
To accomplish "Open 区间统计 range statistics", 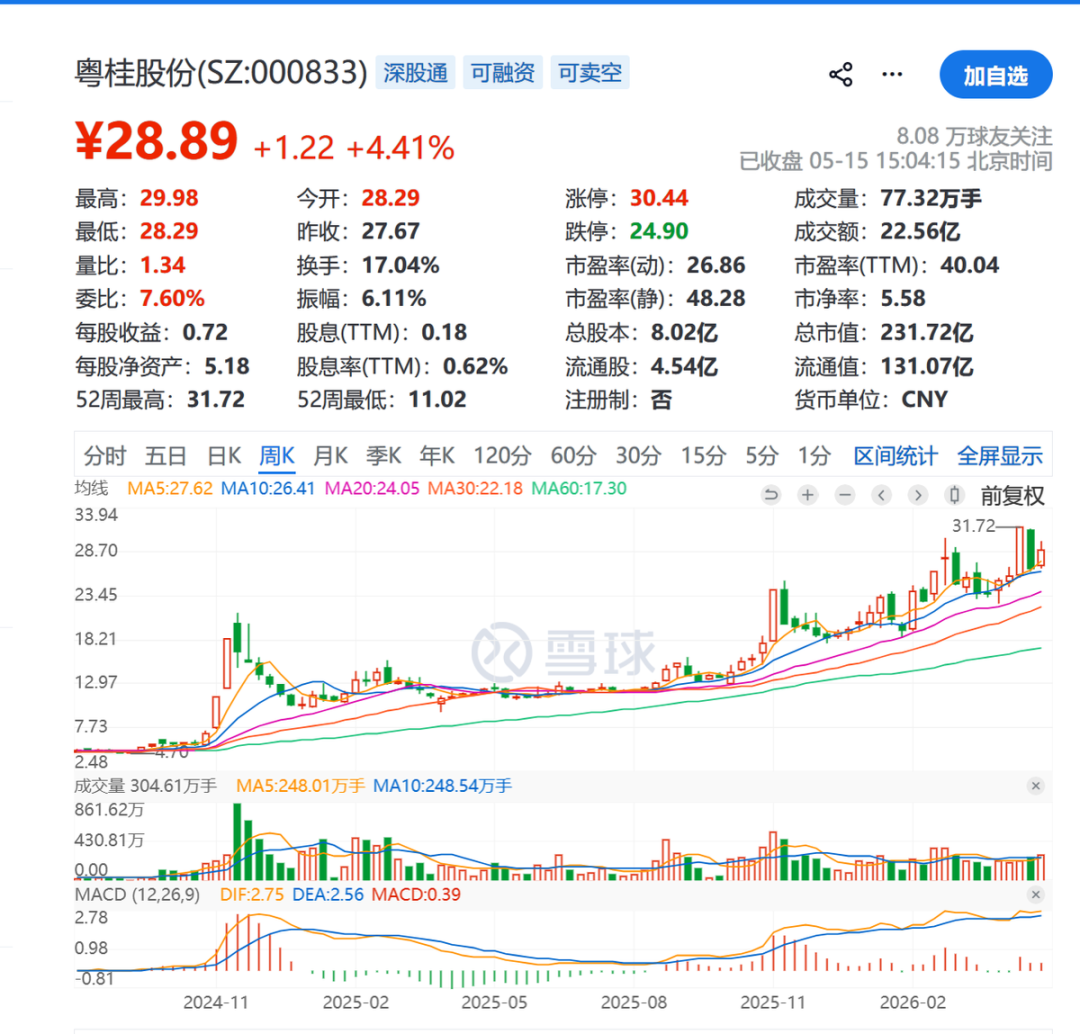I will 895,455.
